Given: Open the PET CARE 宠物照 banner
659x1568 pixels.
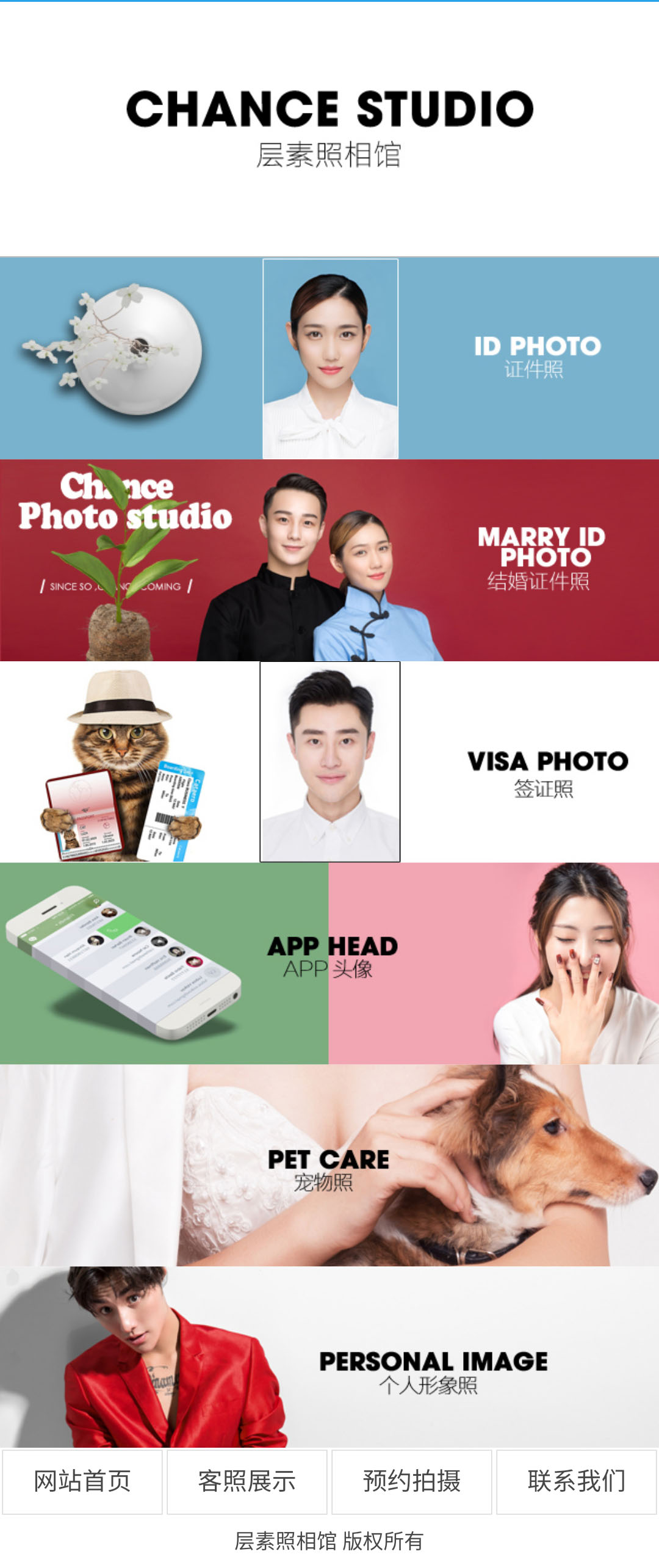Looking at the screenshot, I should tap(329, 1164).
